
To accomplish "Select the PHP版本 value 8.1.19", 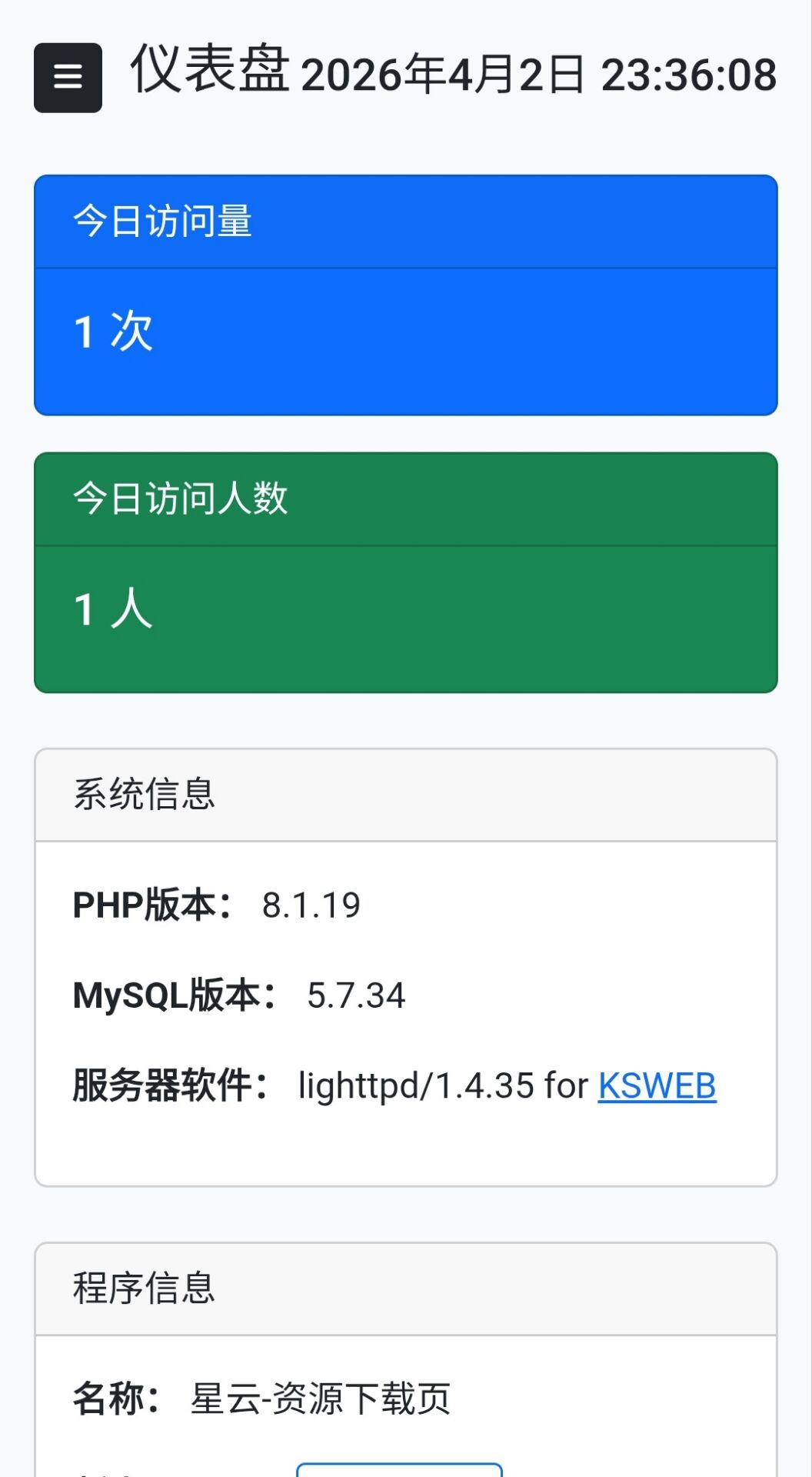I will coord(312,905).
